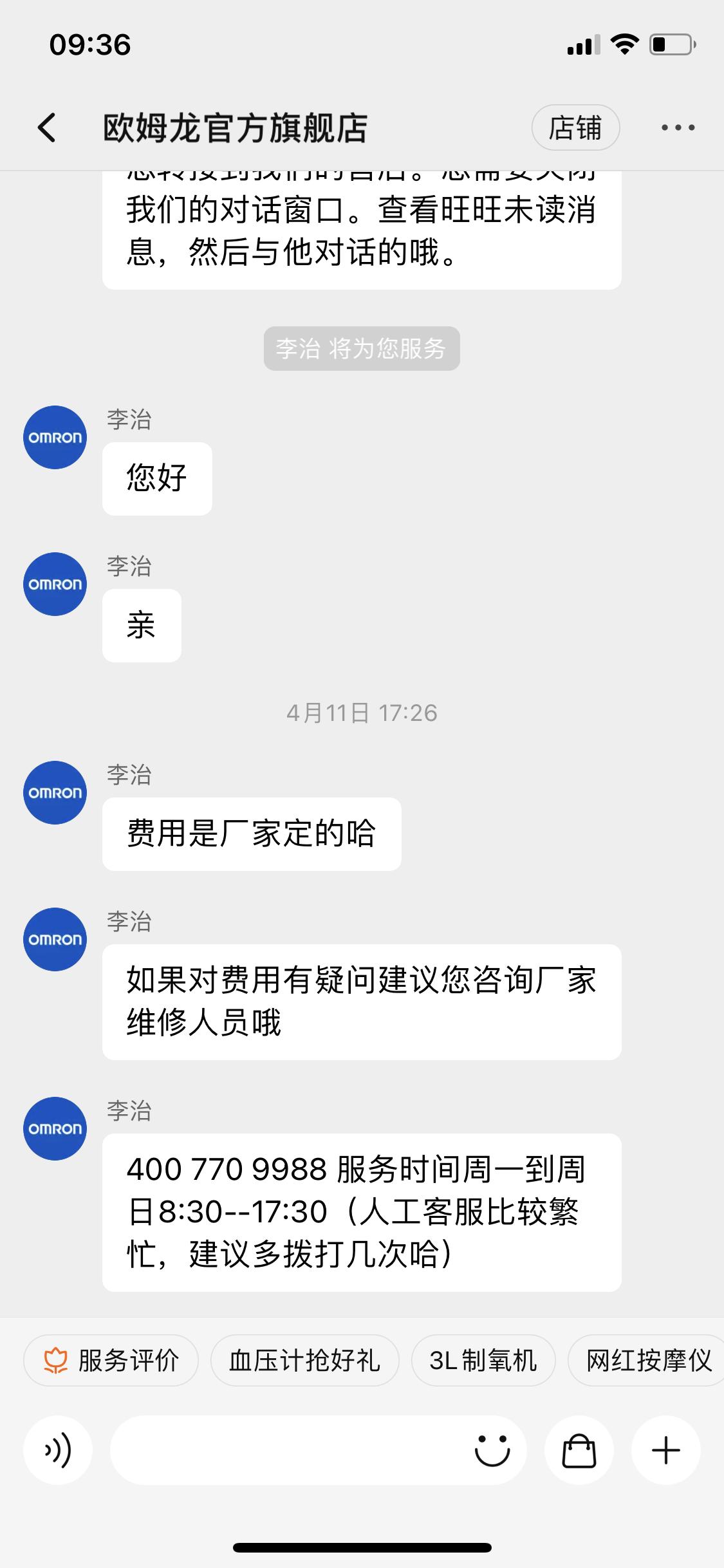Tap the voice message icon

(58, 1453)
